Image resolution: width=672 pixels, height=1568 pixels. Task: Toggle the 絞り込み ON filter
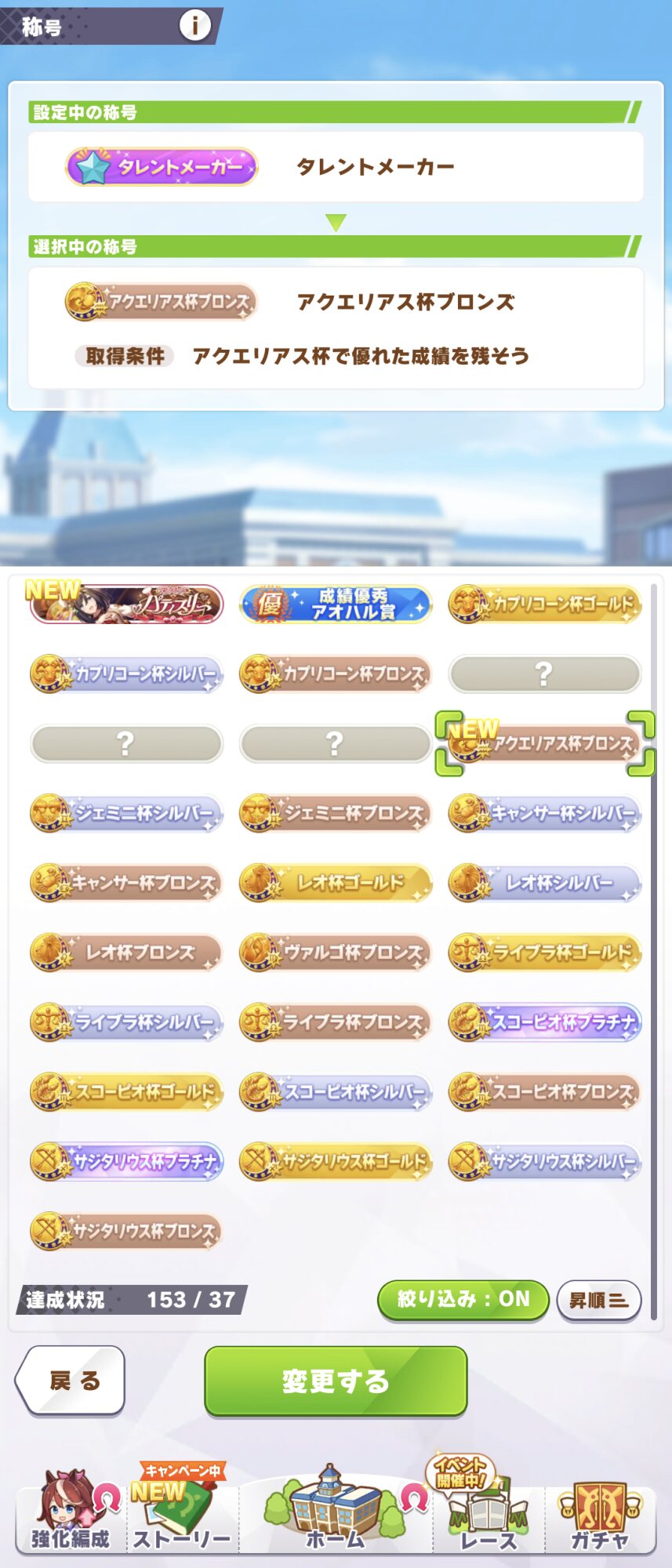[463, 1299]
